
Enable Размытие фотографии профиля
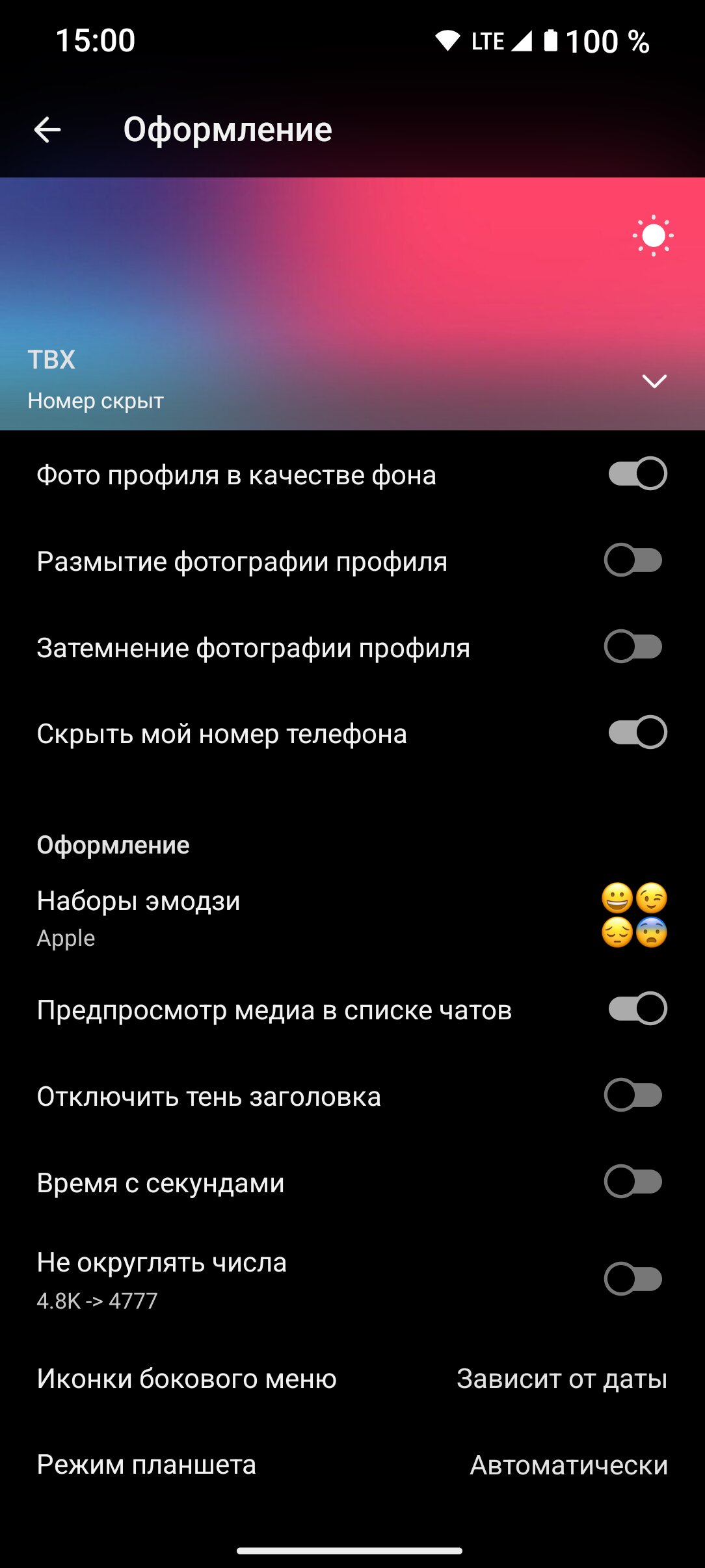[x=633, y=560]
